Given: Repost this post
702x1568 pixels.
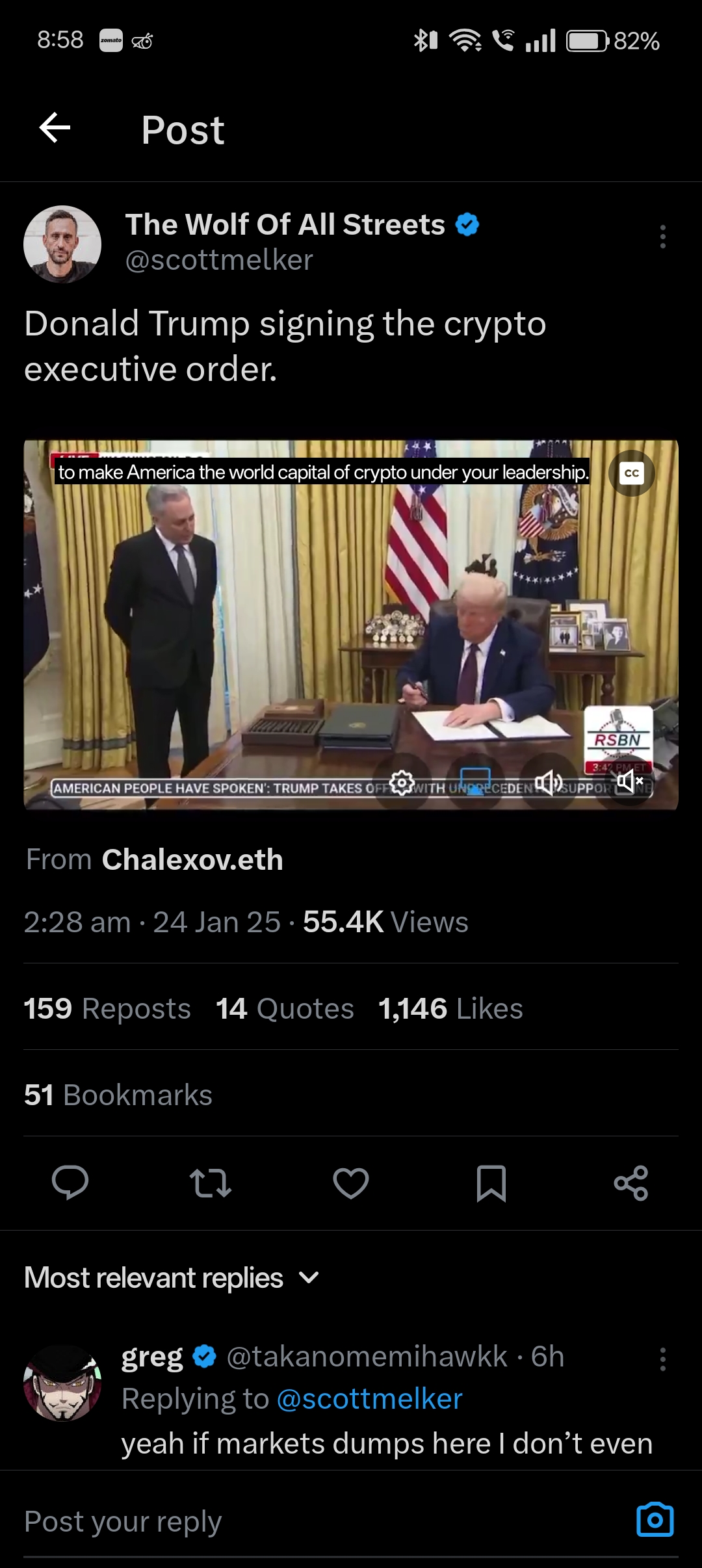Looking at the screenshot, I should tap(210, 1183).
